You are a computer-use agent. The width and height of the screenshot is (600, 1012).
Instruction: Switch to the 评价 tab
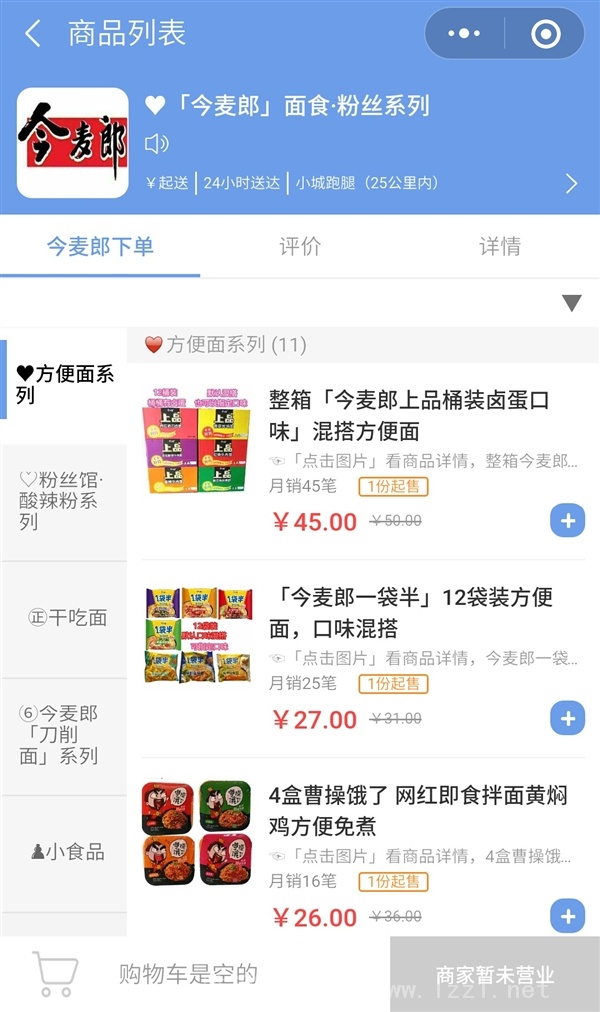tap(300, 246)
